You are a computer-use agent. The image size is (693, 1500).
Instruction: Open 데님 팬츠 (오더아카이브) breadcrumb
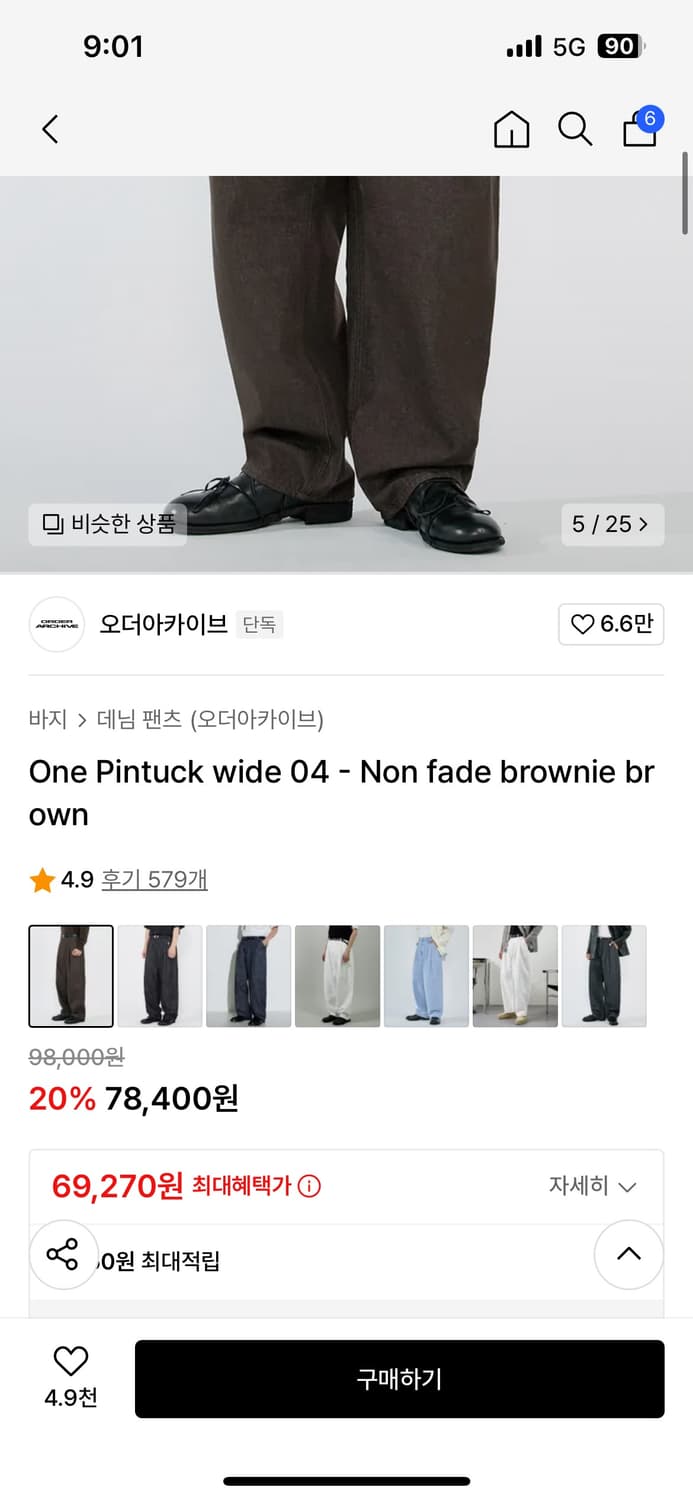pyautogui.click(x=210, y=719)
